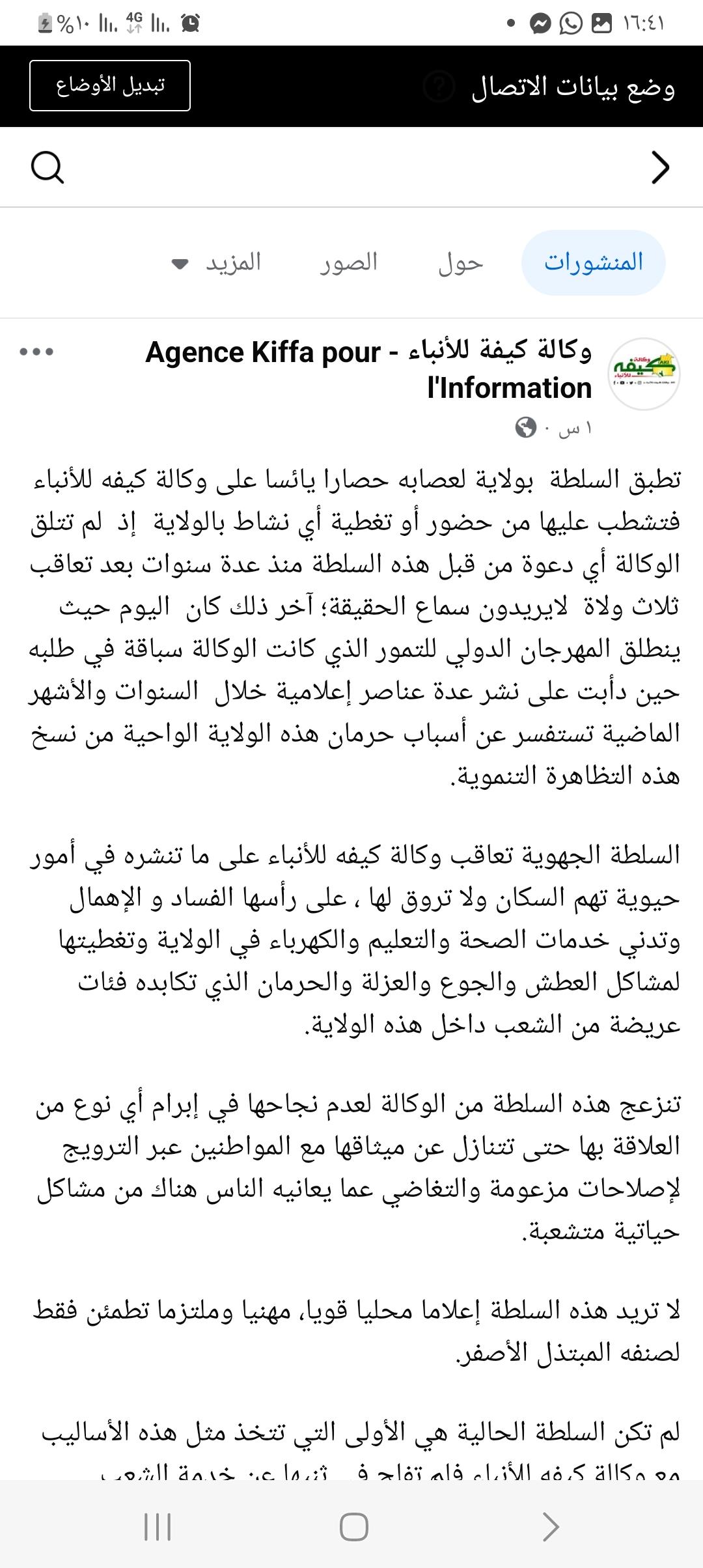
Task: Switch to the حول tab
Action: click(x=461, y=262)
